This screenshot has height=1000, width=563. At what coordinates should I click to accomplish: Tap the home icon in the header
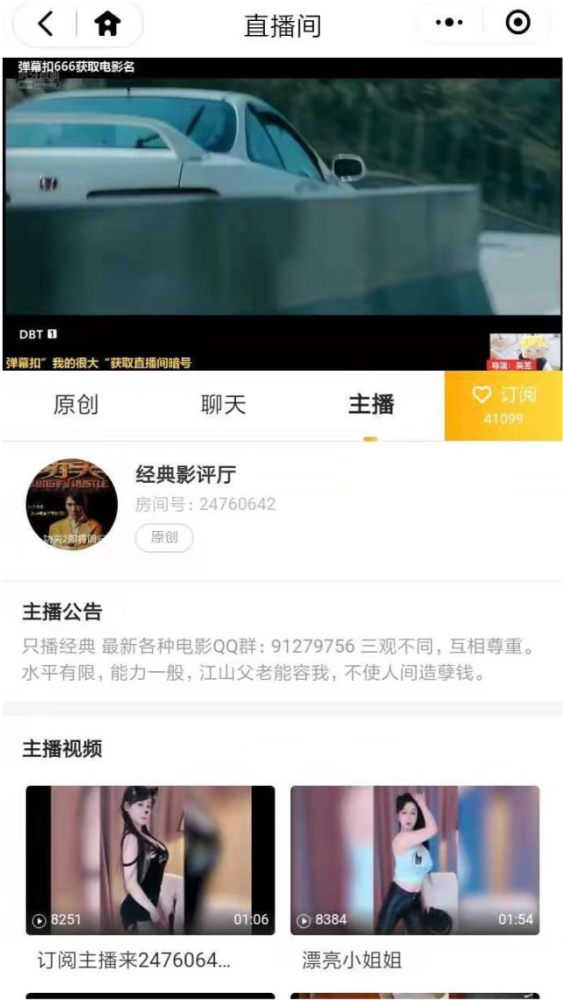point(108,24)
